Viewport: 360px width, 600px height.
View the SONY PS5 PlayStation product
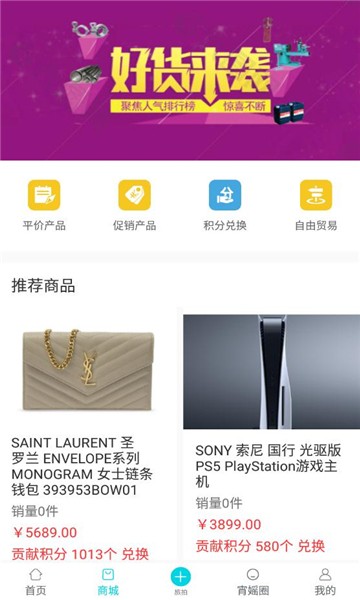271,434
